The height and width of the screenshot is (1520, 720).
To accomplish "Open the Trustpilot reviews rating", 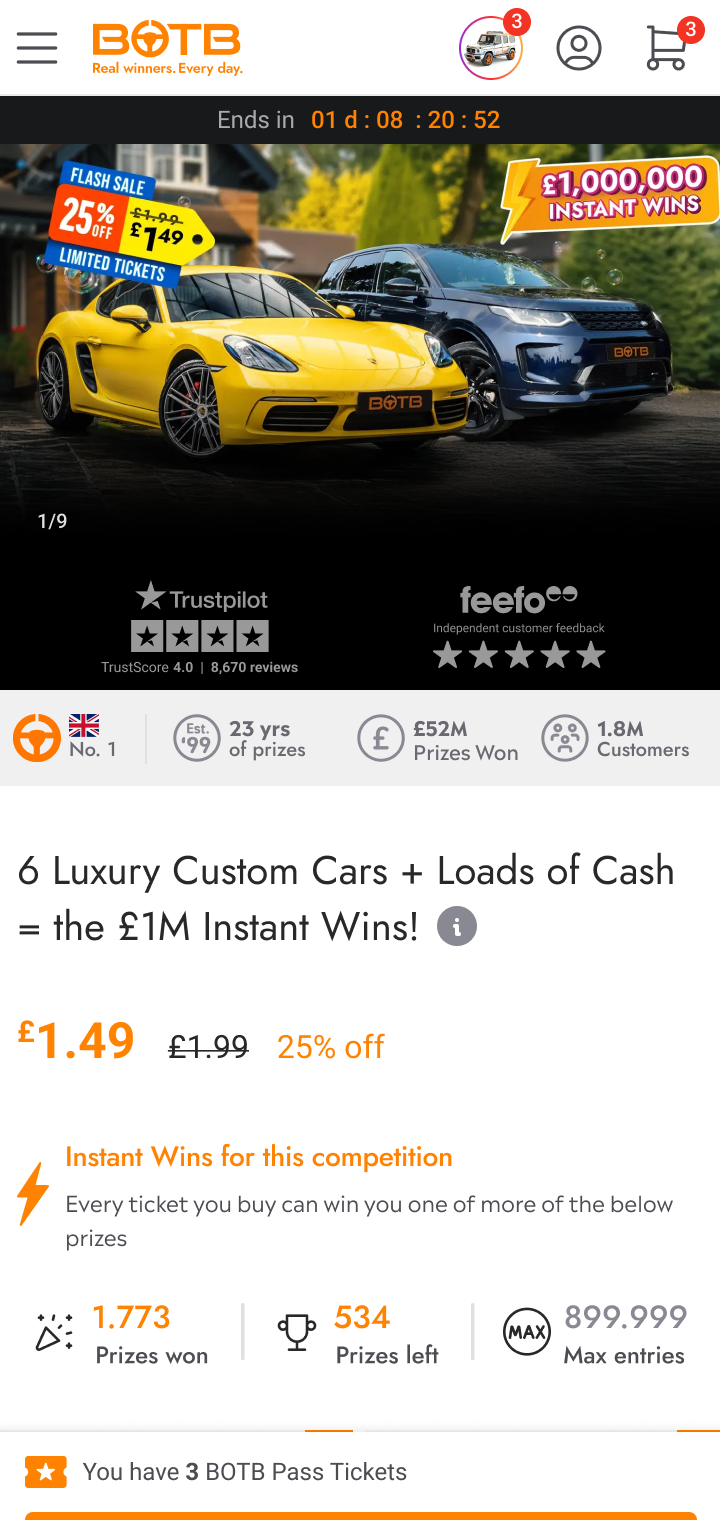I will point(200,627).
